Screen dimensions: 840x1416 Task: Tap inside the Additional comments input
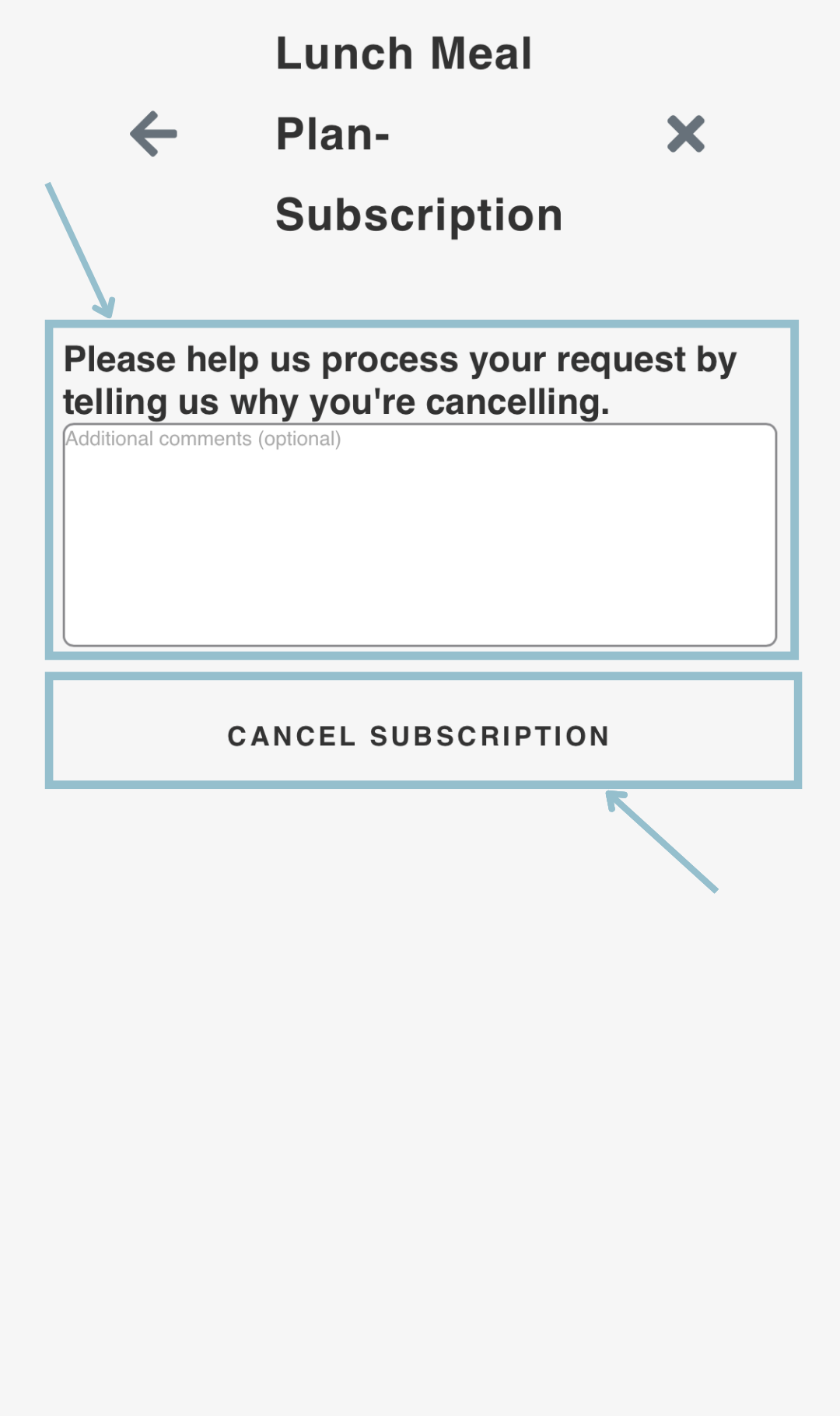point(420,533)
